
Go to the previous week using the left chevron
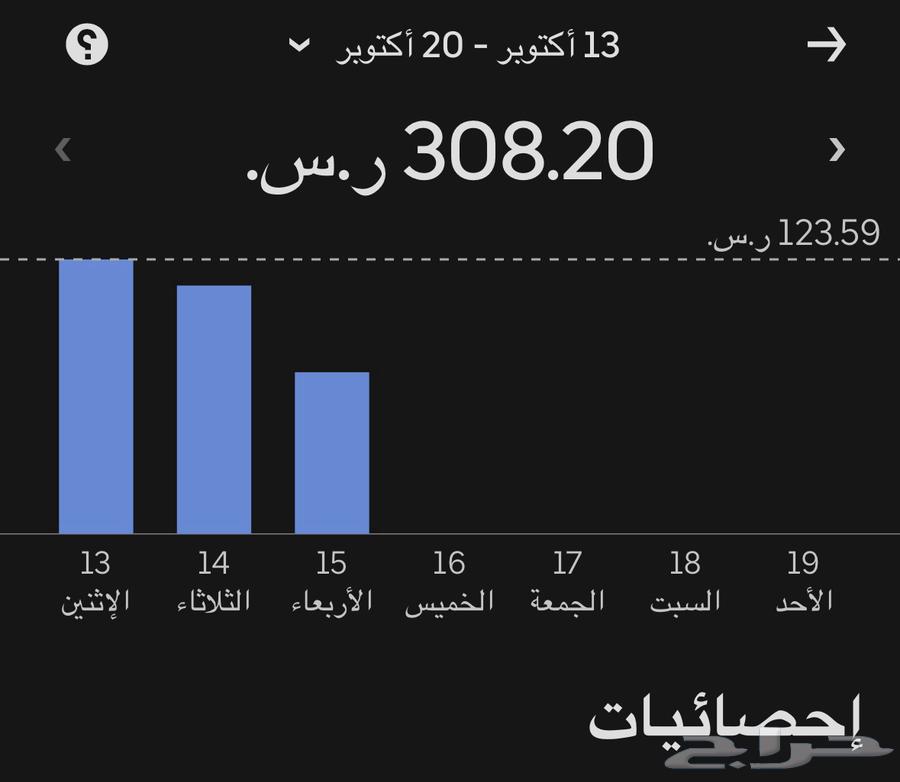63,150
